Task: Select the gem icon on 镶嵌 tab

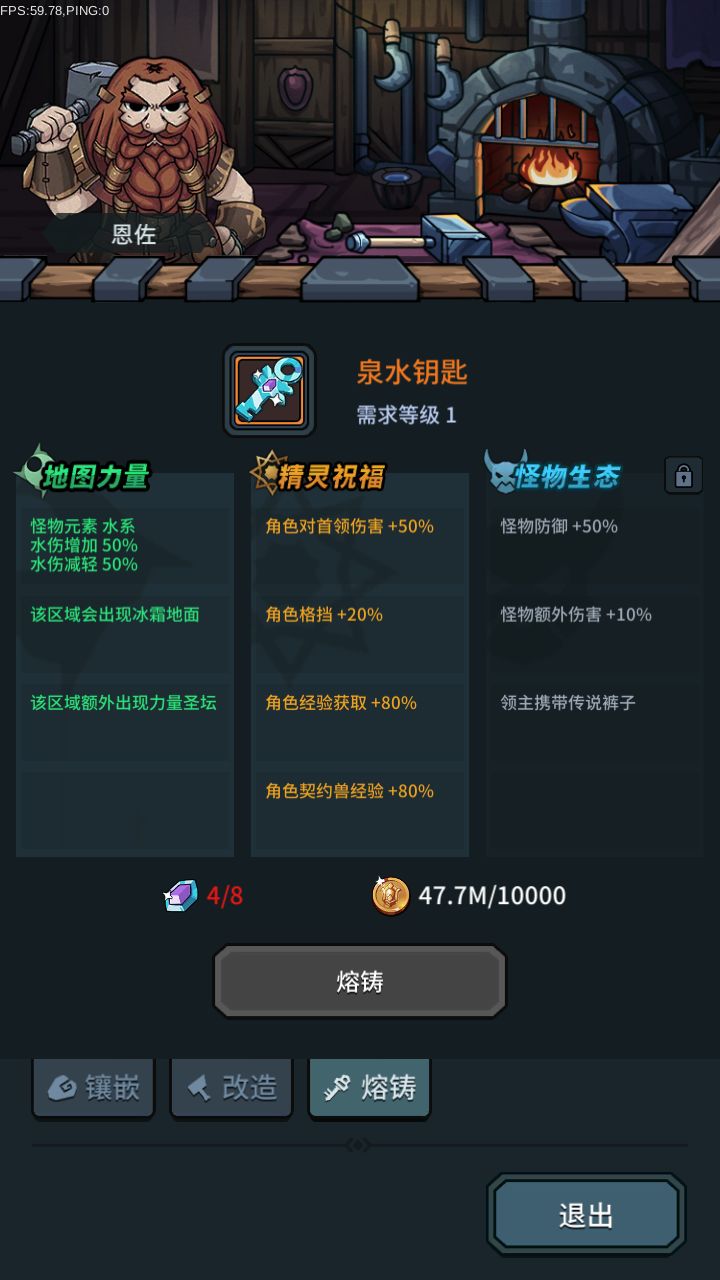Action: tap(60, 1089)
